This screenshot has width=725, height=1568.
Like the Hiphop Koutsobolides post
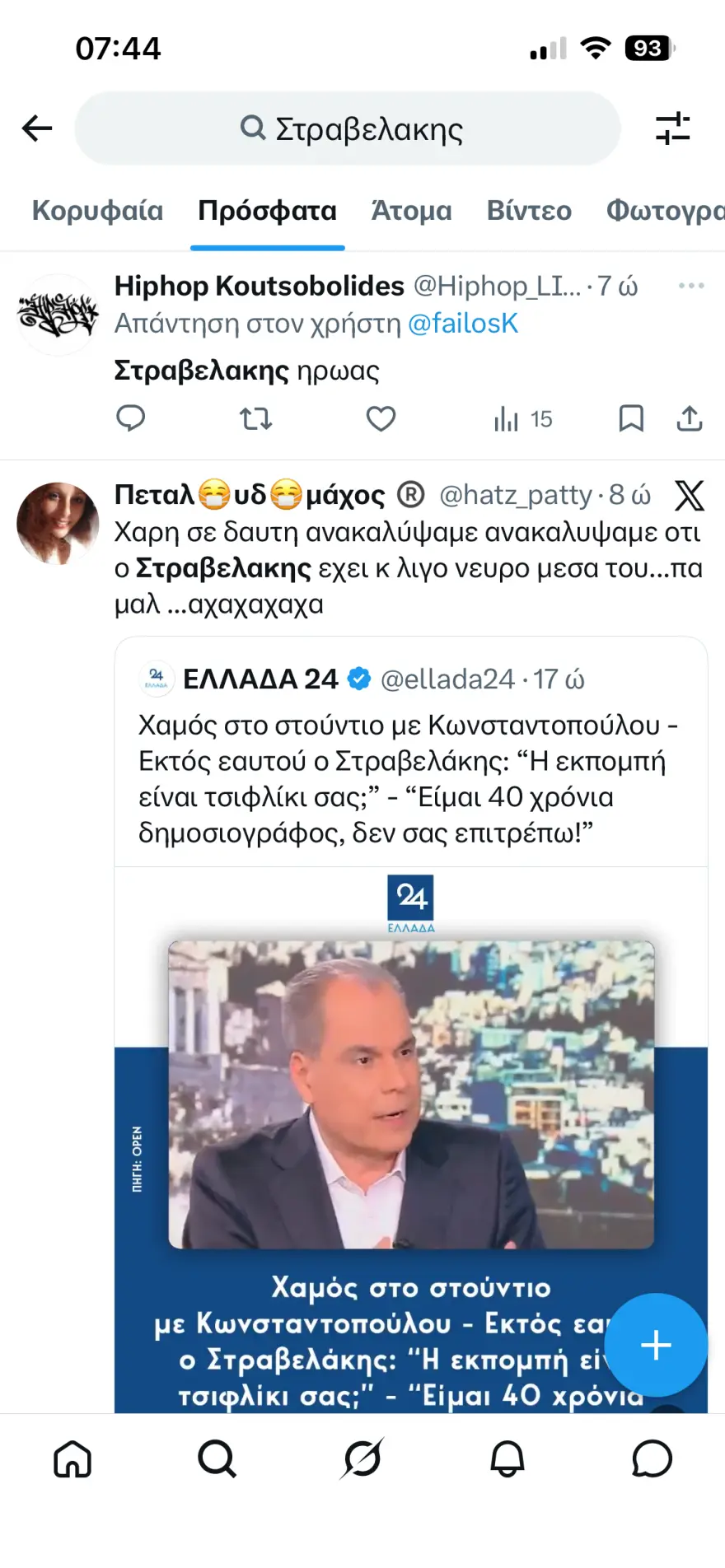[381, 419]
